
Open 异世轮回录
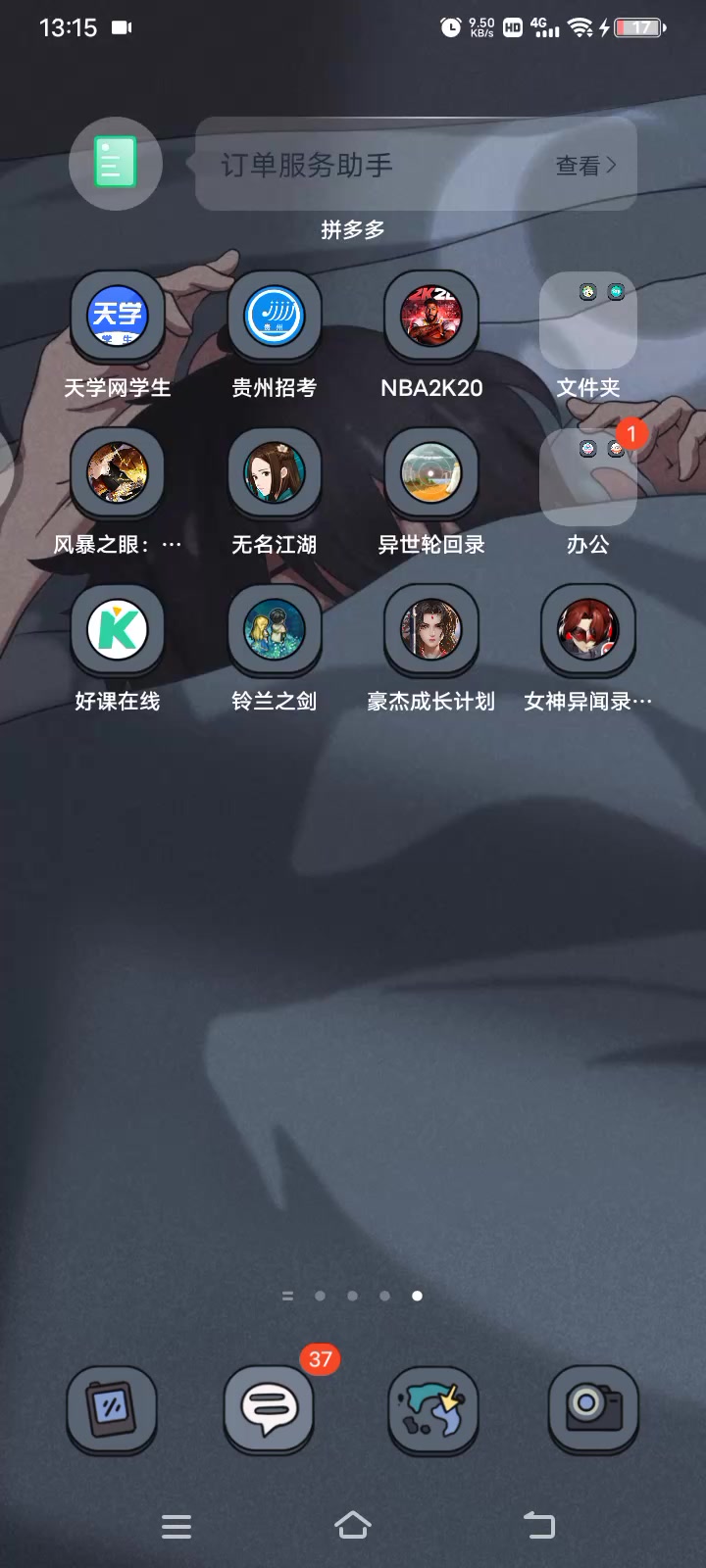coord(431,473)
